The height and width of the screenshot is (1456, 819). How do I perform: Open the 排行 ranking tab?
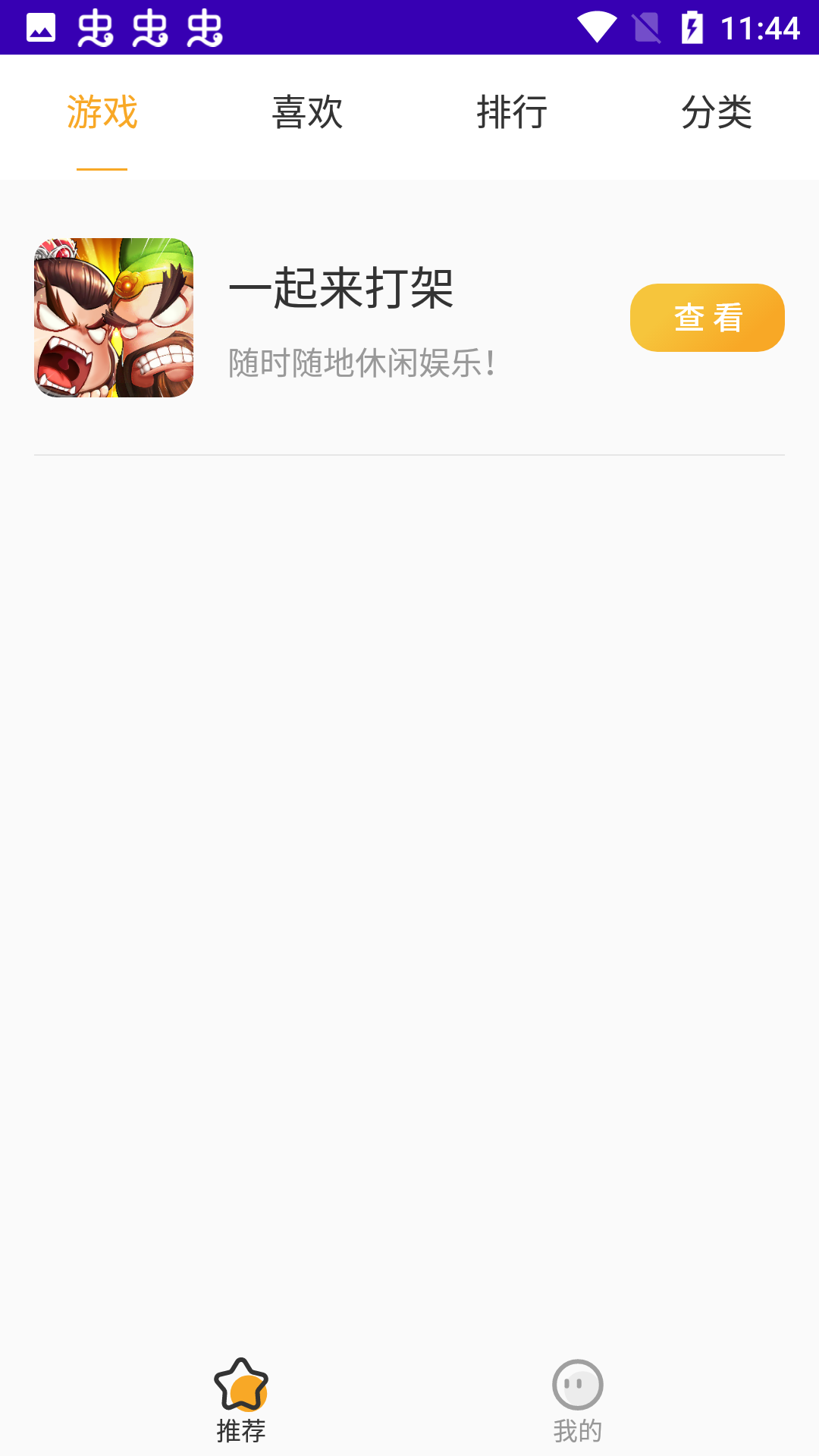(x=512, y=114)
